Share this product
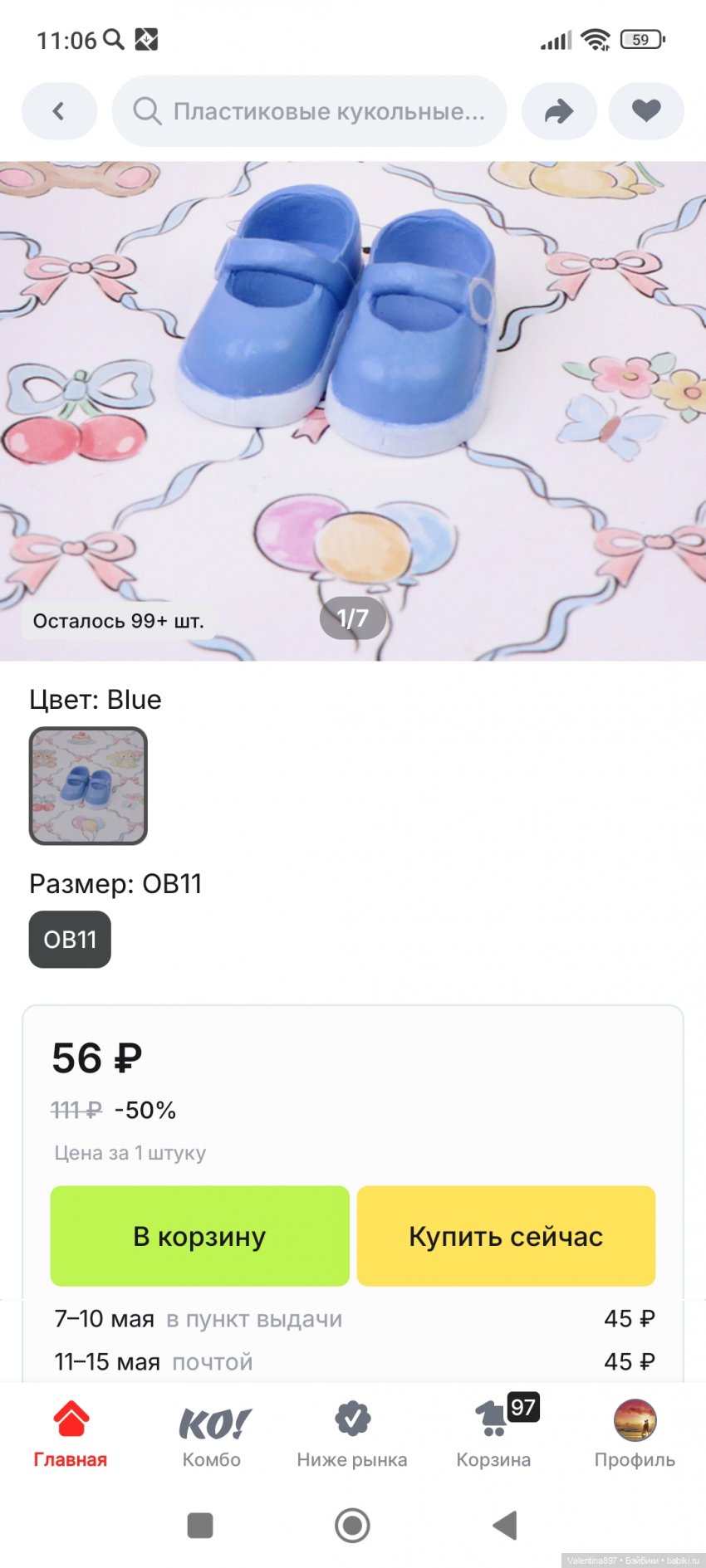Screen dimensions: 706x1568 point(559,111)
